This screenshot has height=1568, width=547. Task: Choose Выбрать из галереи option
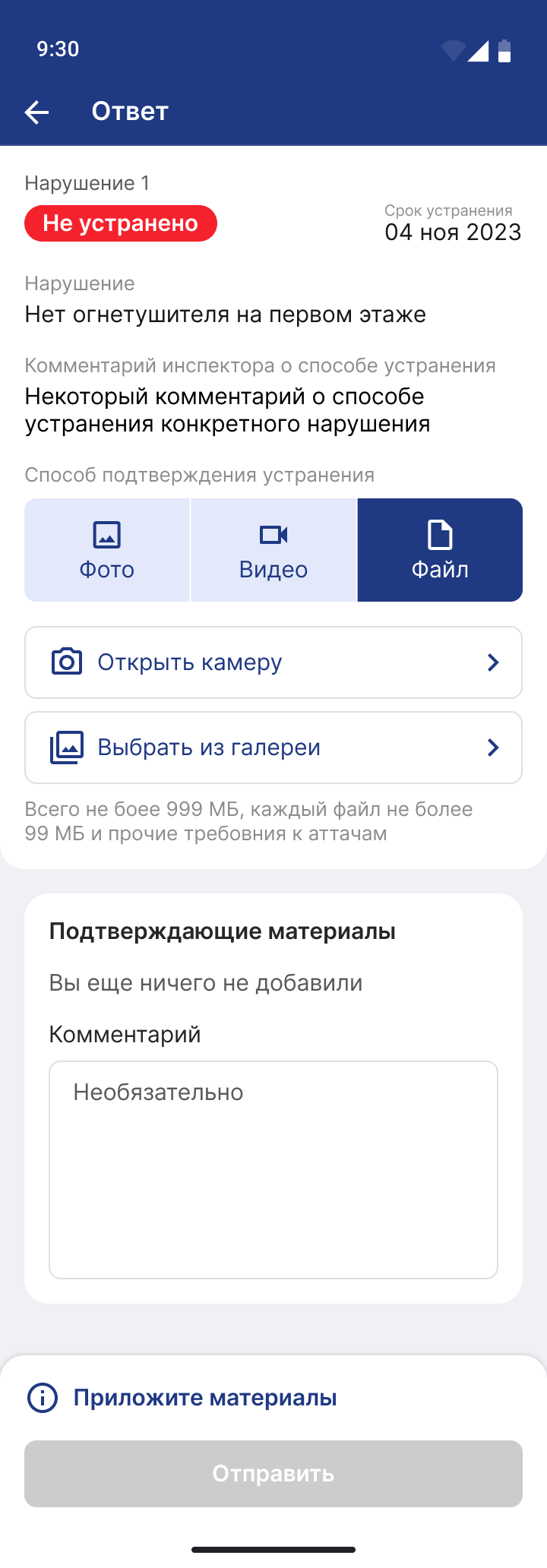coord(273,748)
